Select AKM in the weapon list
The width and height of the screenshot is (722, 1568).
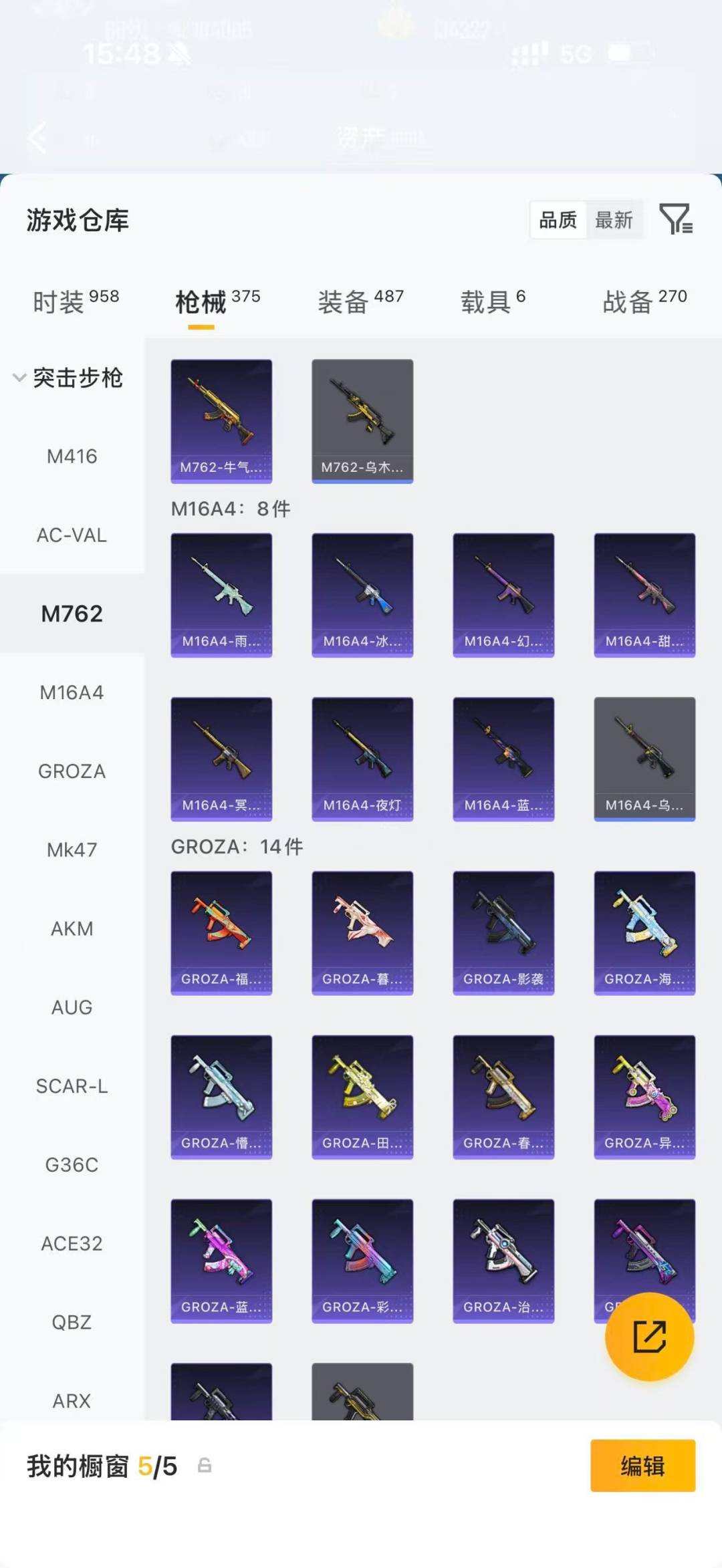point(72,928)
